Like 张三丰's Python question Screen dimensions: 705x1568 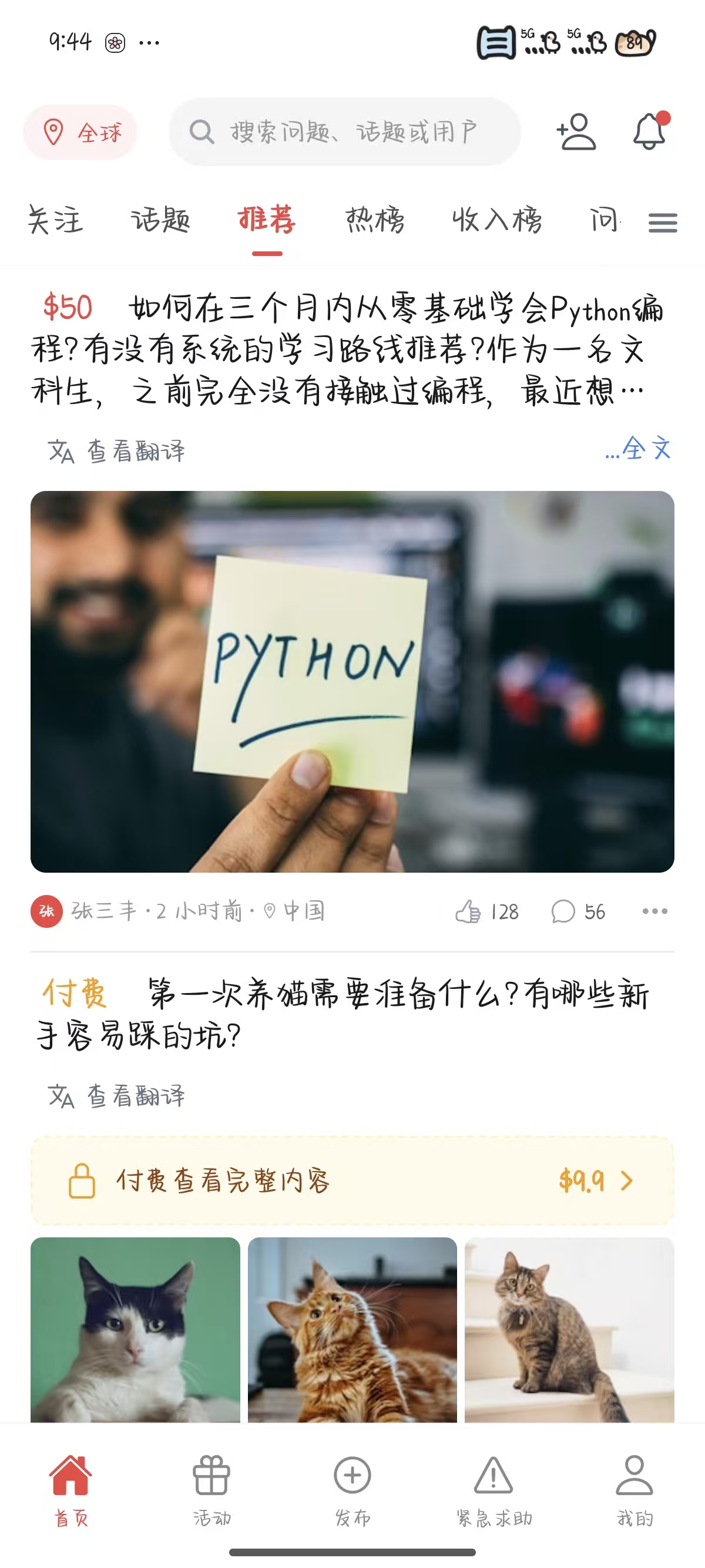[486, 911]
